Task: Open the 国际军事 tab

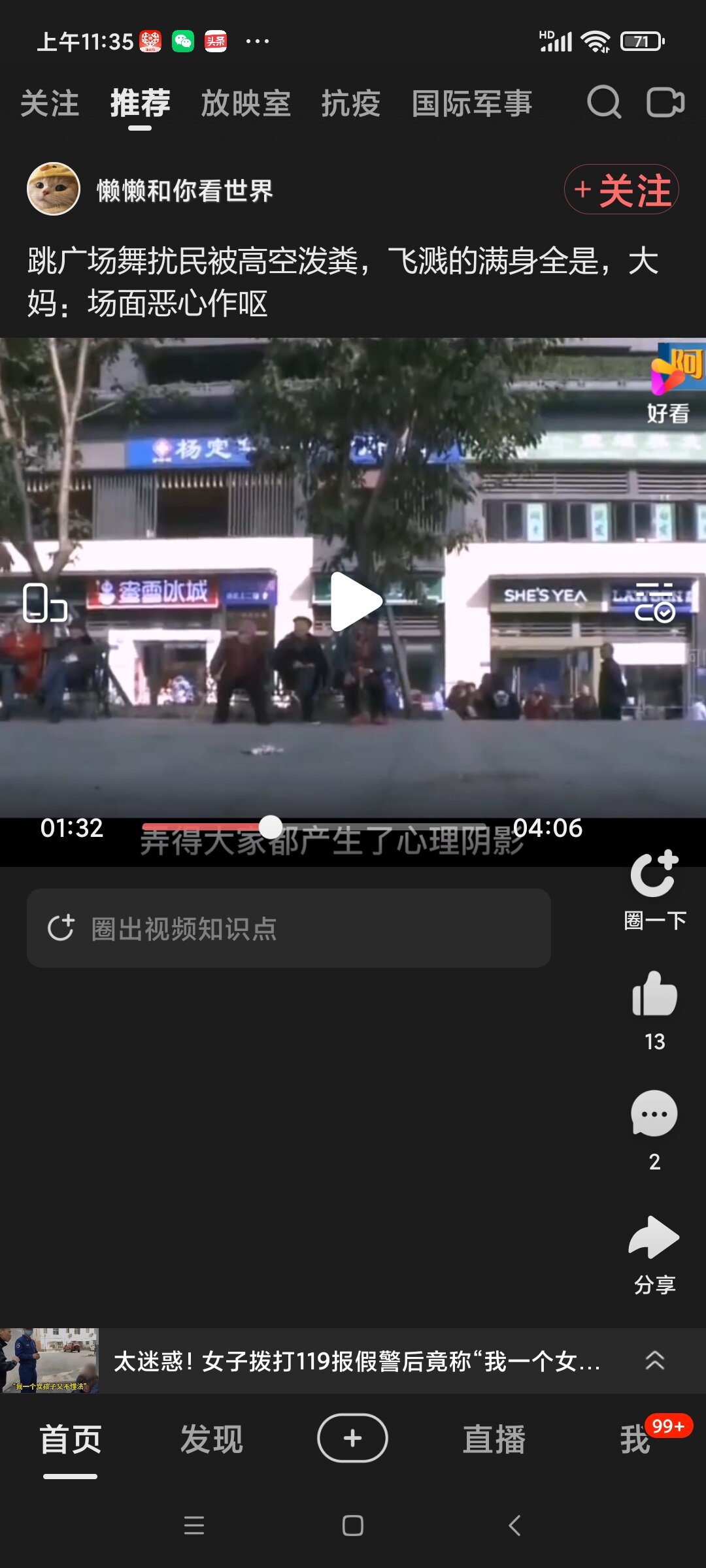Action: point(471,103)
